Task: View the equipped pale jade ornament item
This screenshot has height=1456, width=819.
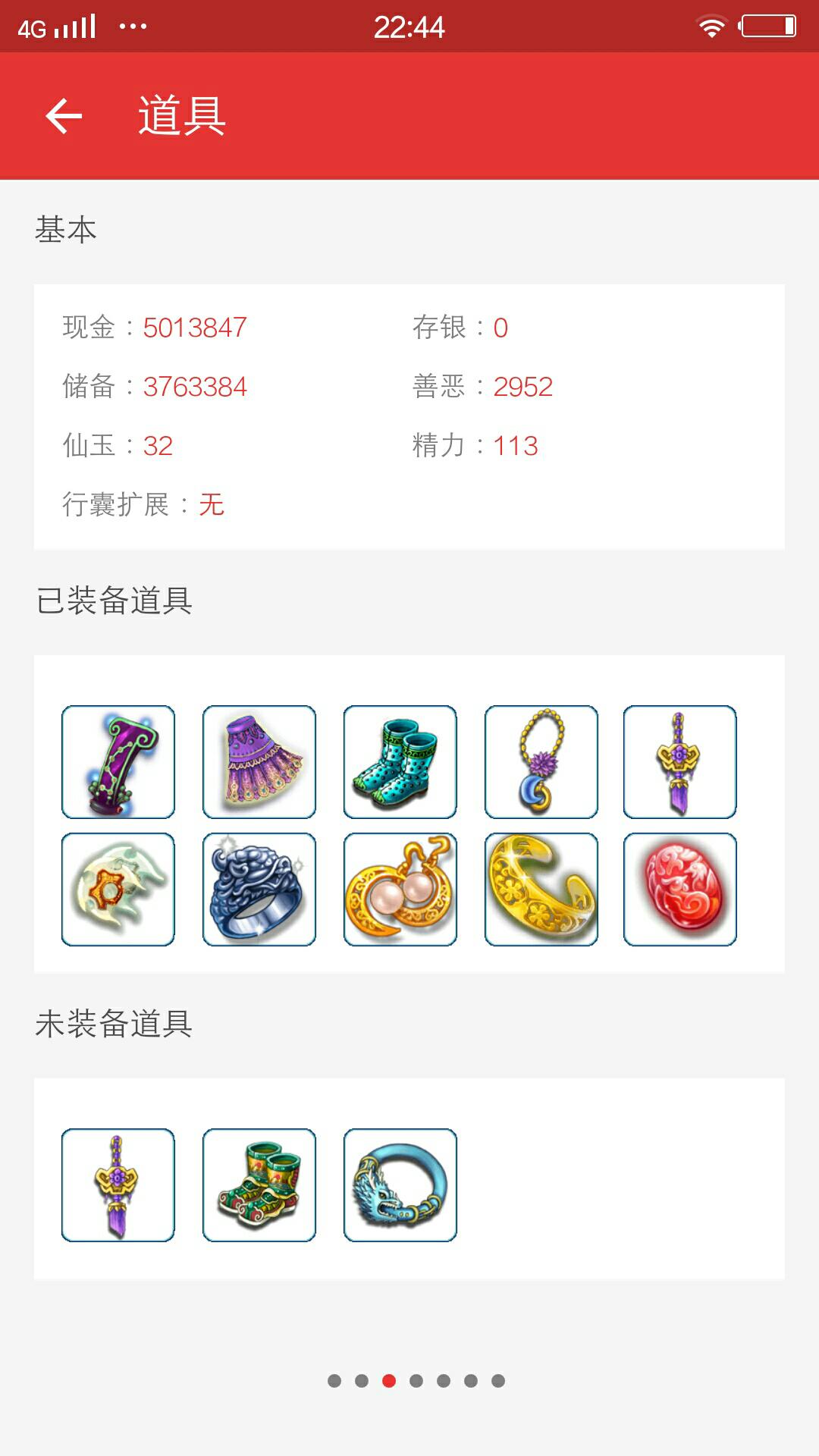Action: tap(118, 890)
